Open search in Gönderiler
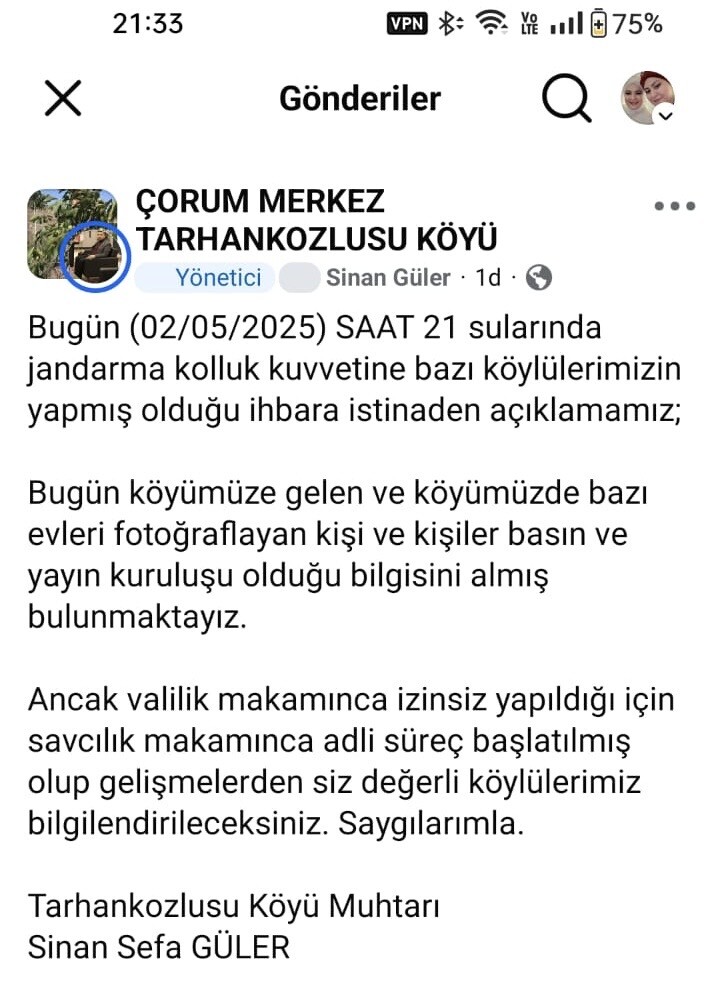 pyautogui.click(x=566, y=99)
